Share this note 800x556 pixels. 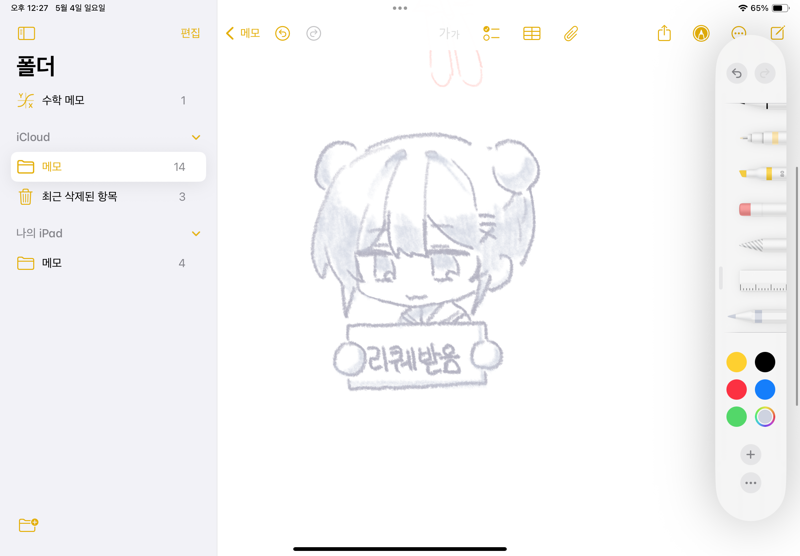(x=664, y=33)
